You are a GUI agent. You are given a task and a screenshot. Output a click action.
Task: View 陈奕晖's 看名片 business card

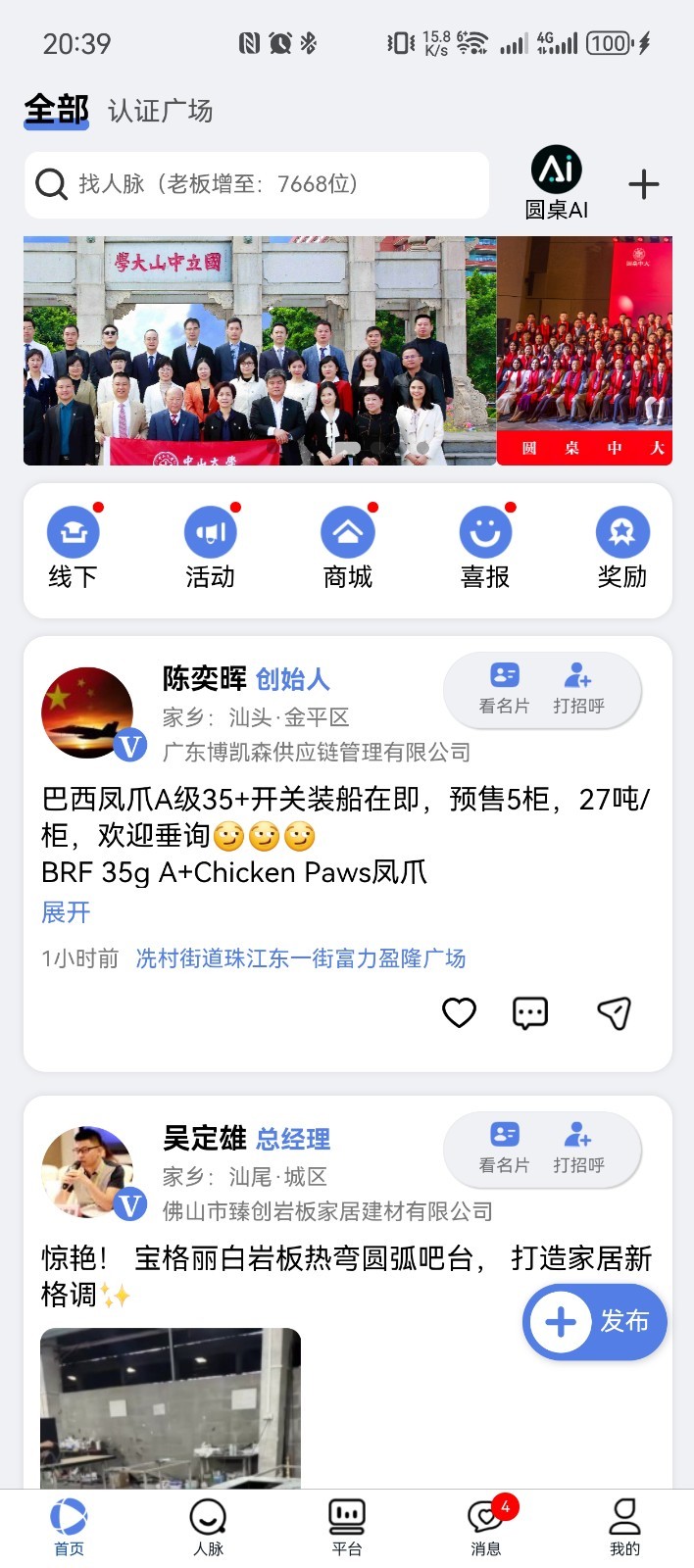pyautogui.click(x=504, y=689)
